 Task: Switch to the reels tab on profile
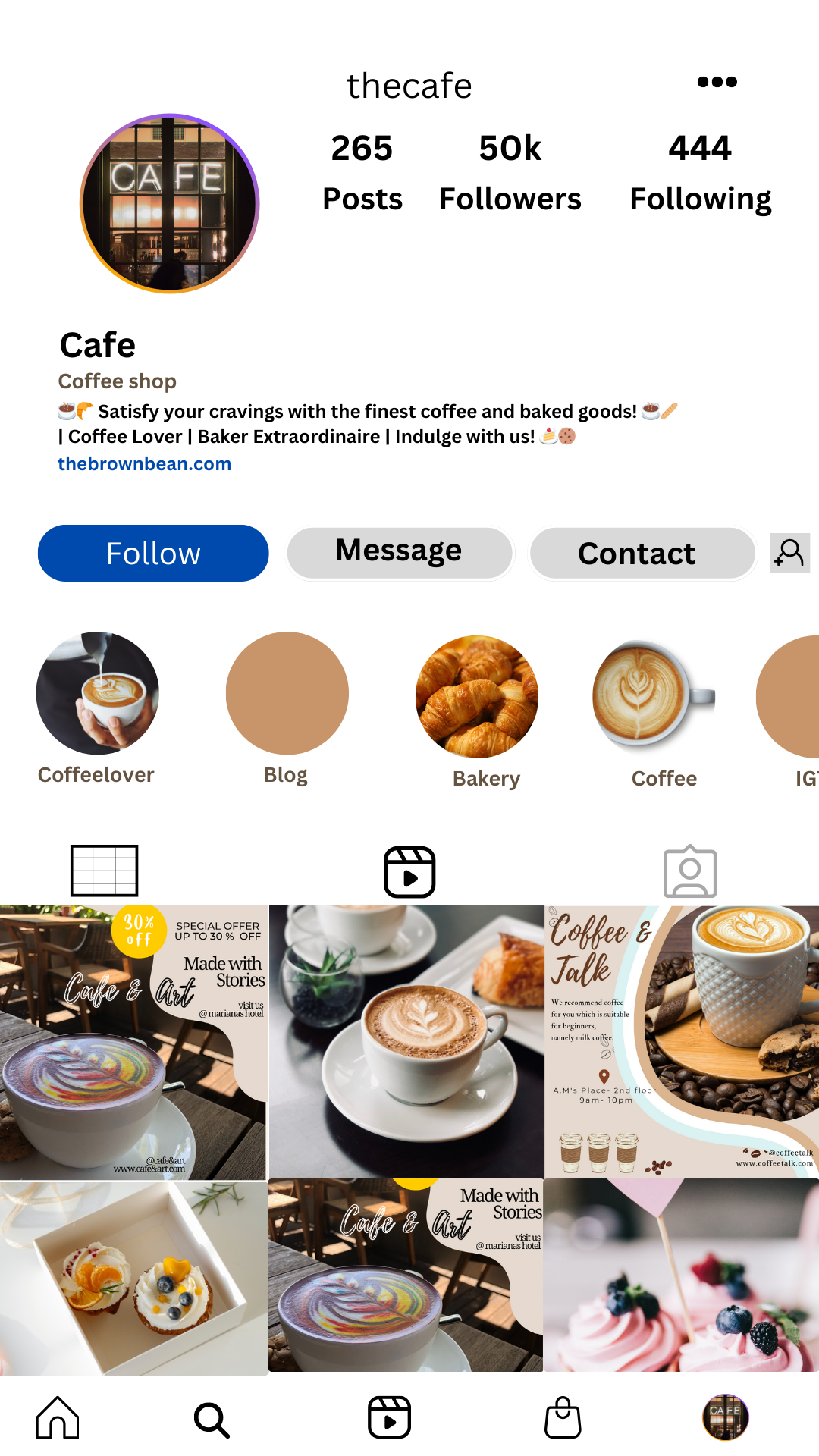(409, 872)
